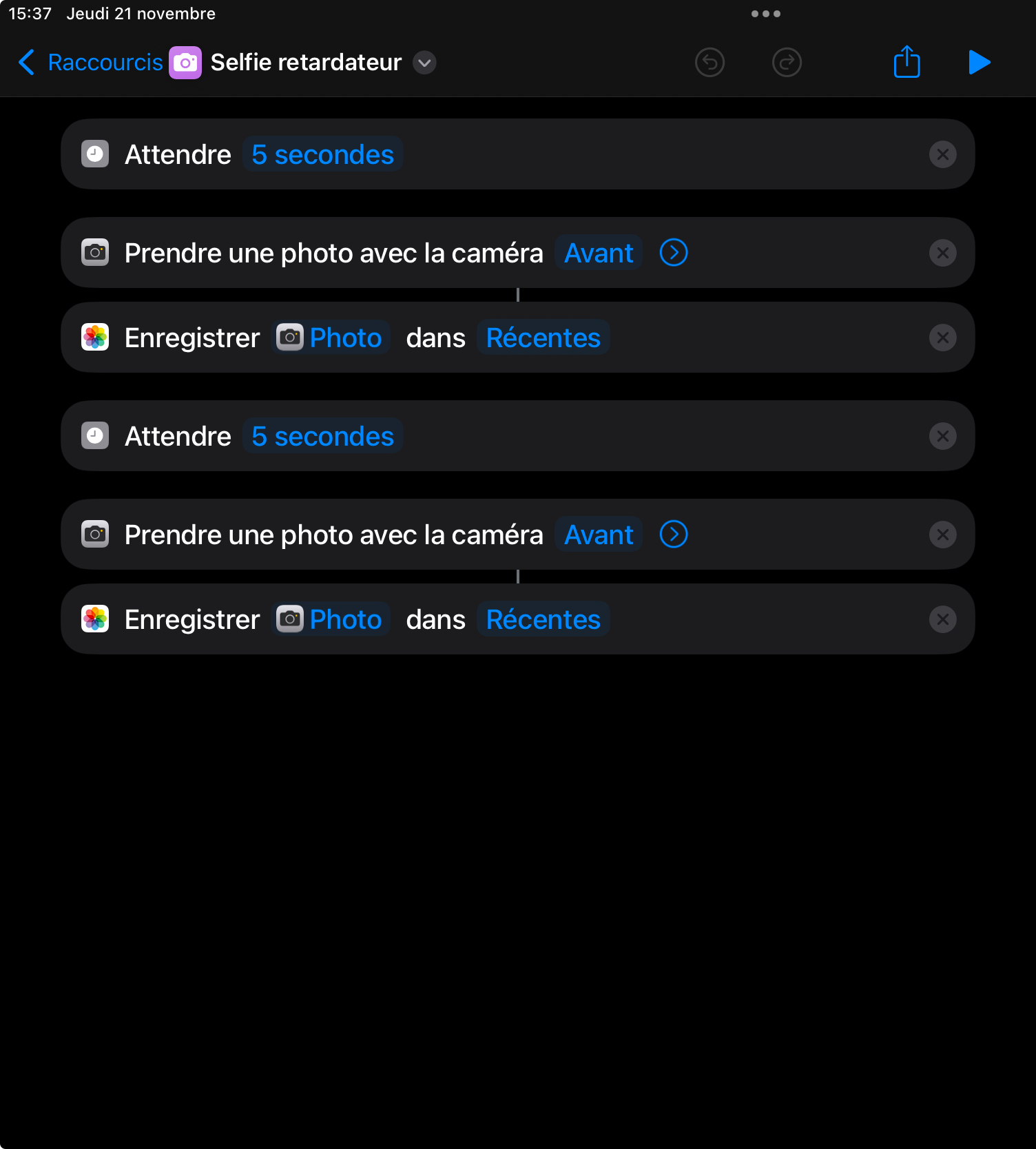Remove the first Enregistrer action
The height and width of the screenshot is (1149, 1036).
pos(942,338)
